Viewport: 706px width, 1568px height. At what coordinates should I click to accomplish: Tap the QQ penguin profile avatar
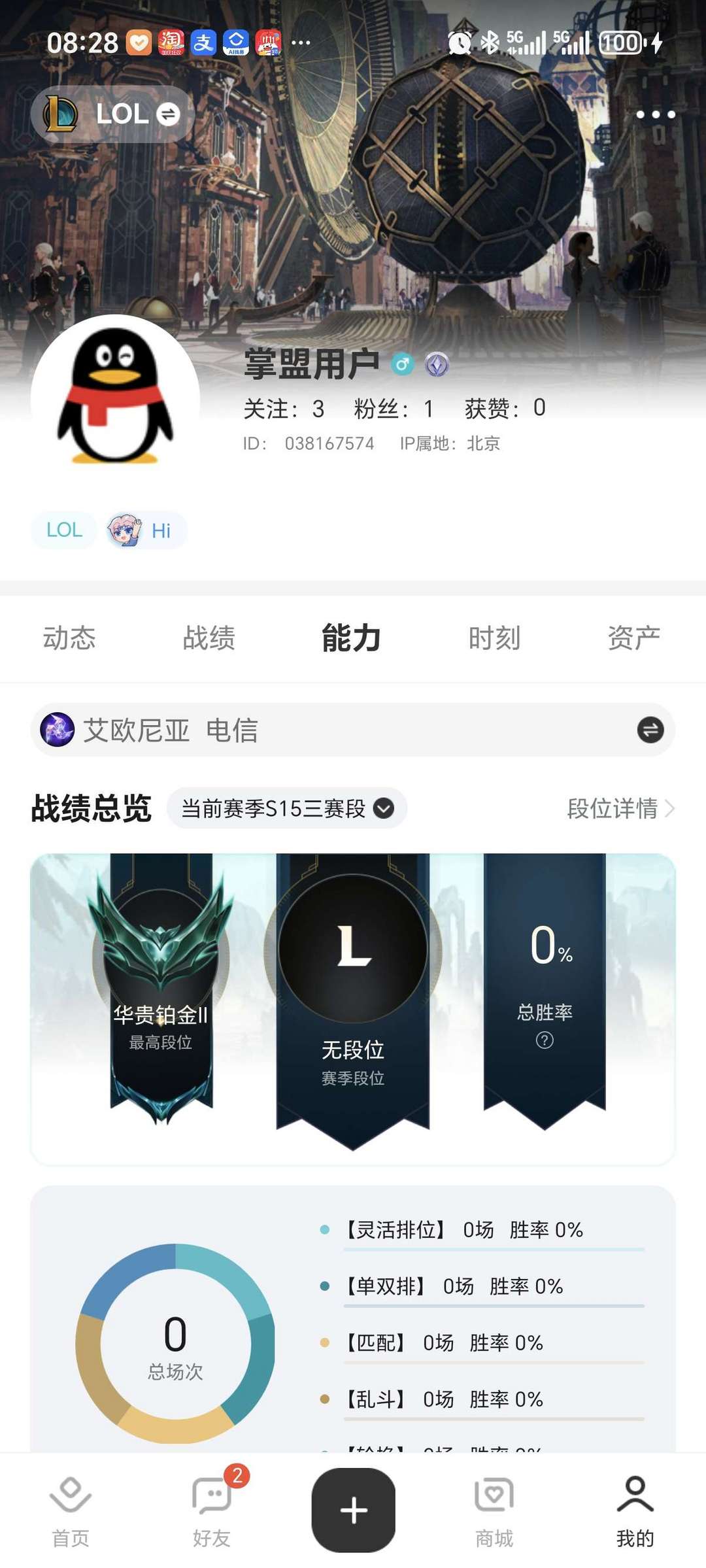click(115, 398)
